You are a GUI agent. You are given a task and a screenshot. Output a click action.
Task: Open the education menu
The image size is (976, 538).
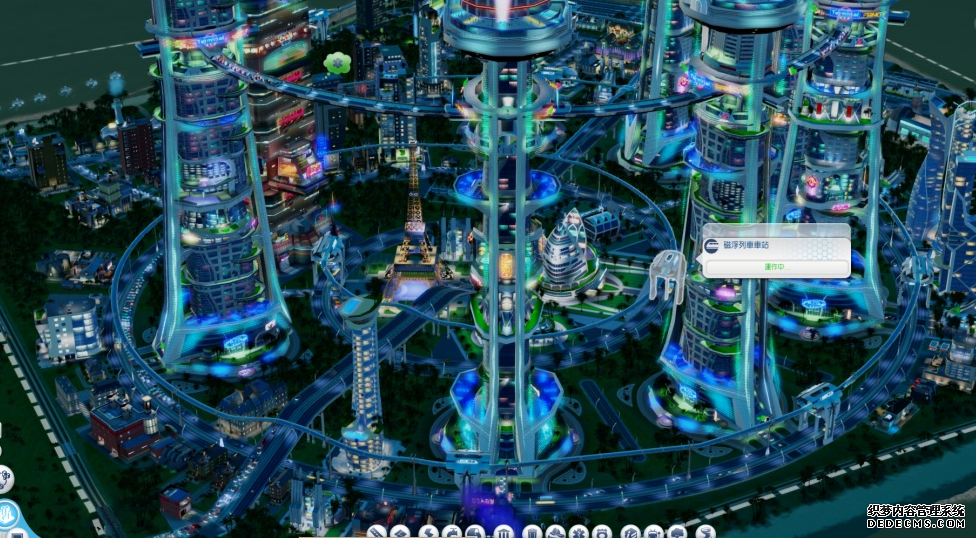(631, 532)
